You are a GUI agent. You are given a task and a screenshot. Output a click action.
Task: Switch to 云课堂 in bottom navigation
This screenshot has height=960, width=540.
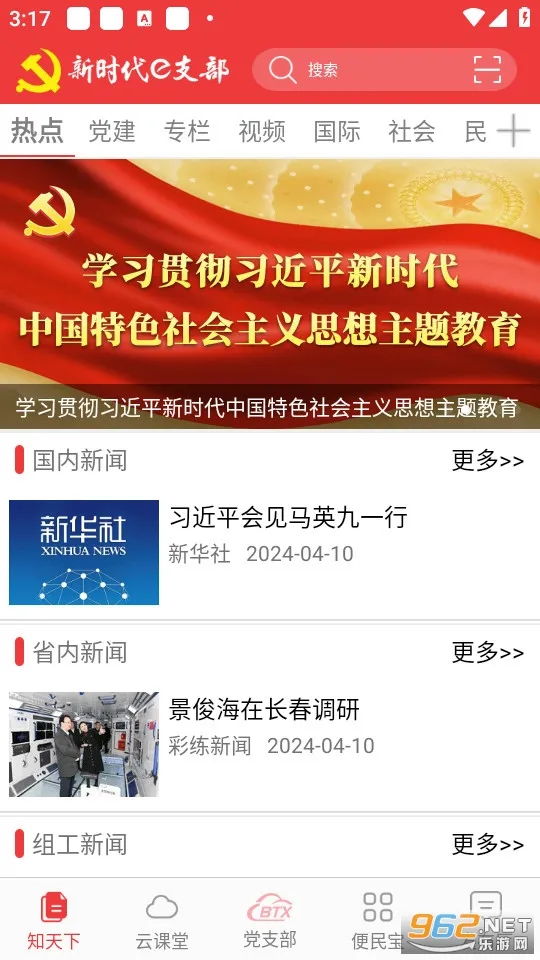(162, 920)
